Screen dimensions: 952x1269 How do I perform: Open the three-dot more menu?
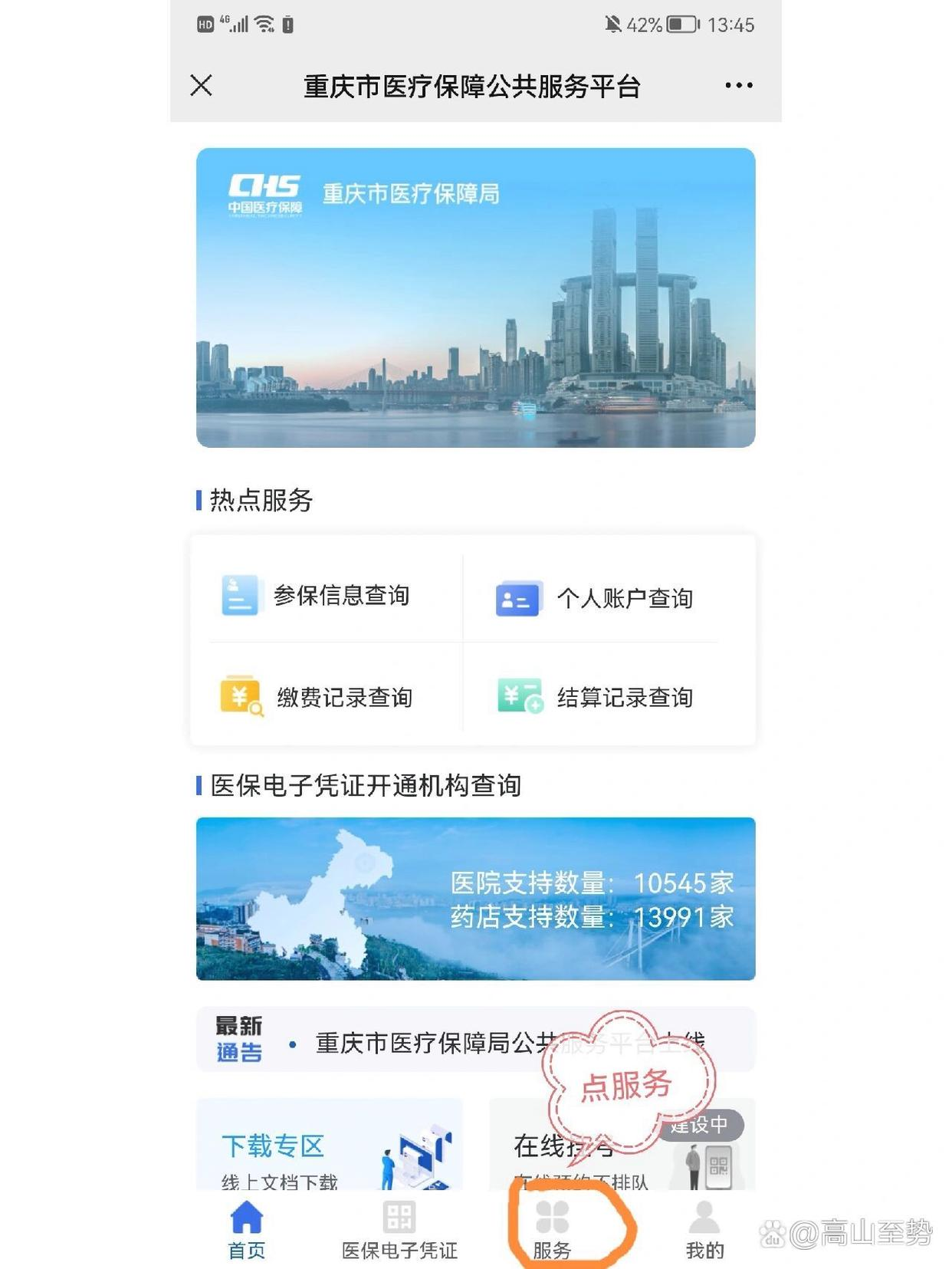(x=738, y=85)
